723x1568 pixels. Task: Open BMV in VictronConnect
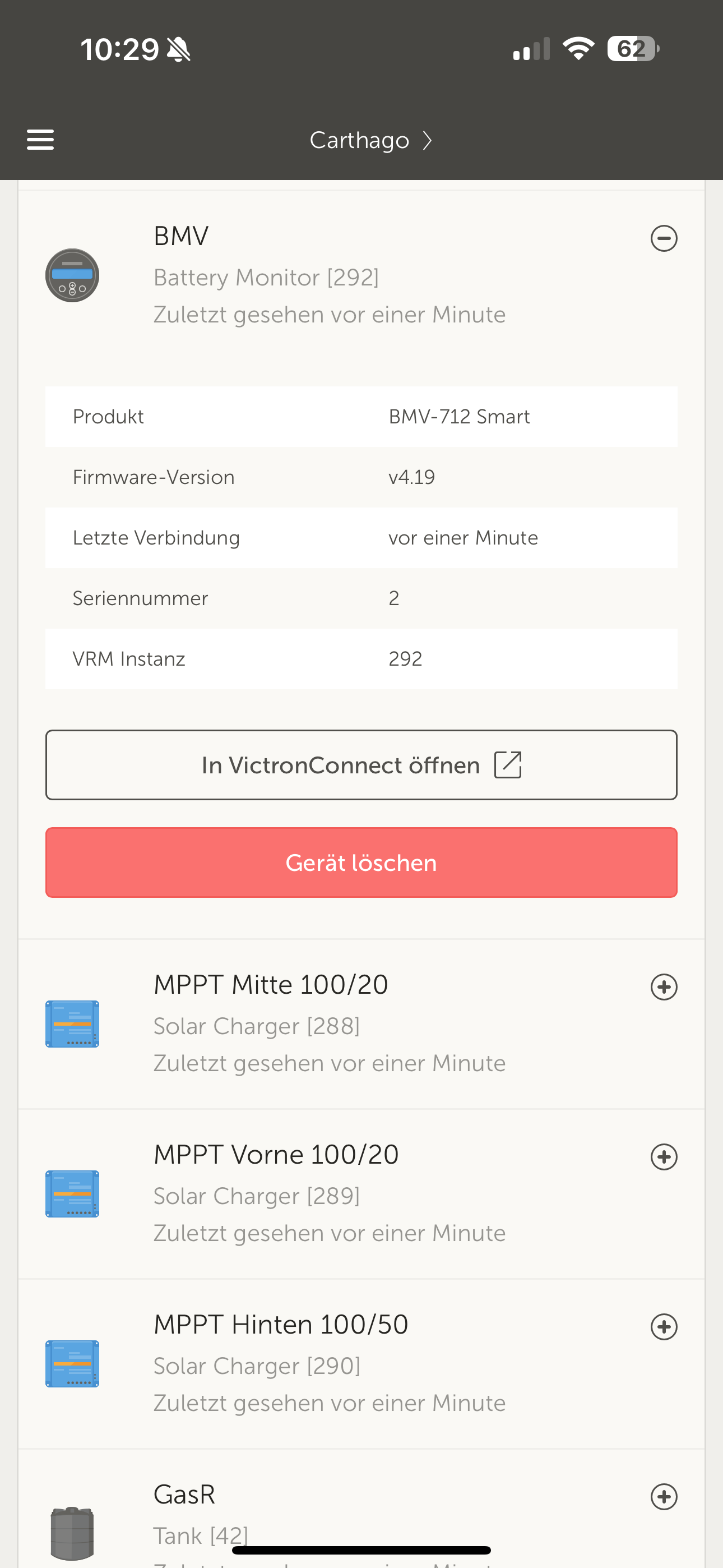(361, 764)
